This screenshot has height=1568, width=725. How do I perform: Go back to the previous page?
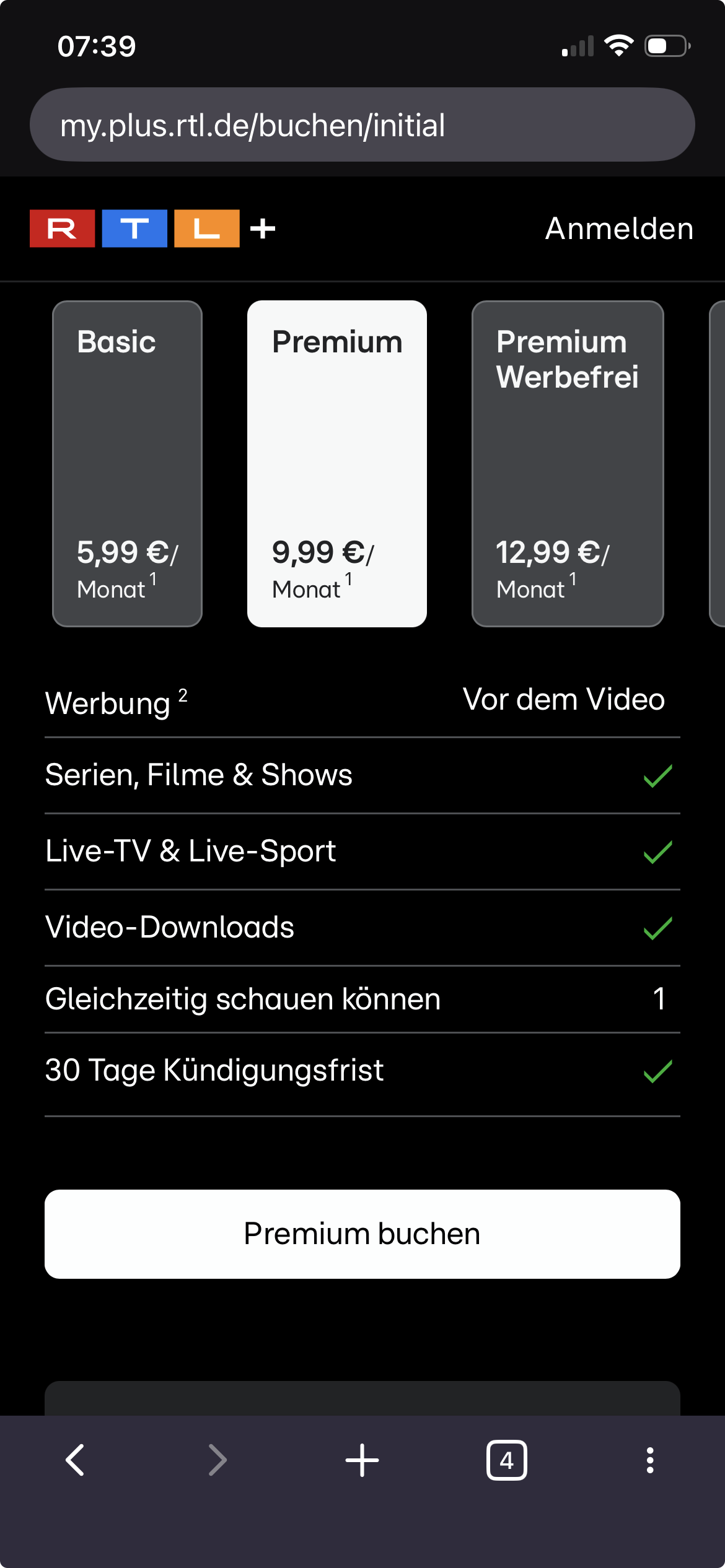(76, 1460)
